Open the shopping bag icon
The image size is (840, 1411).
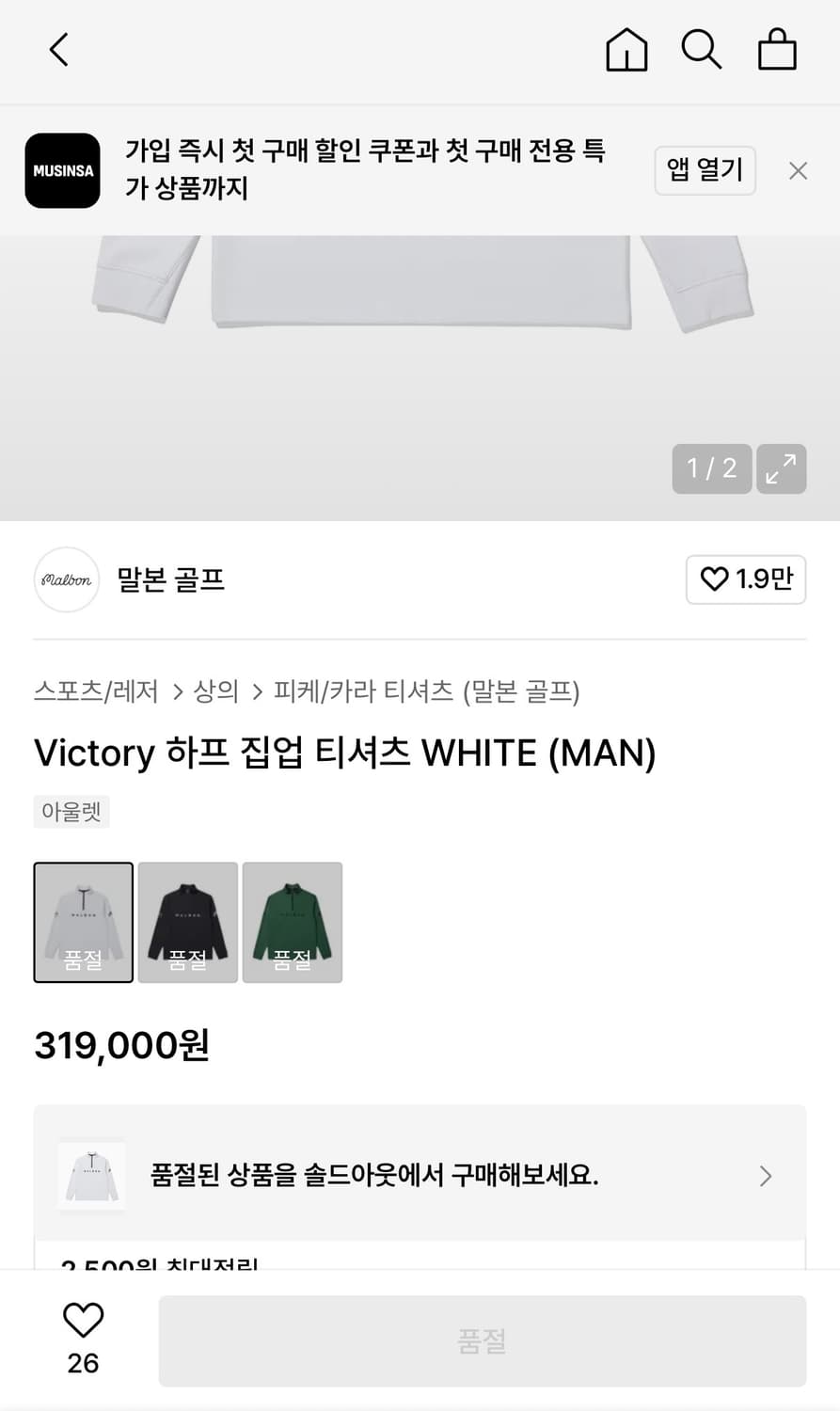[777, 50]
